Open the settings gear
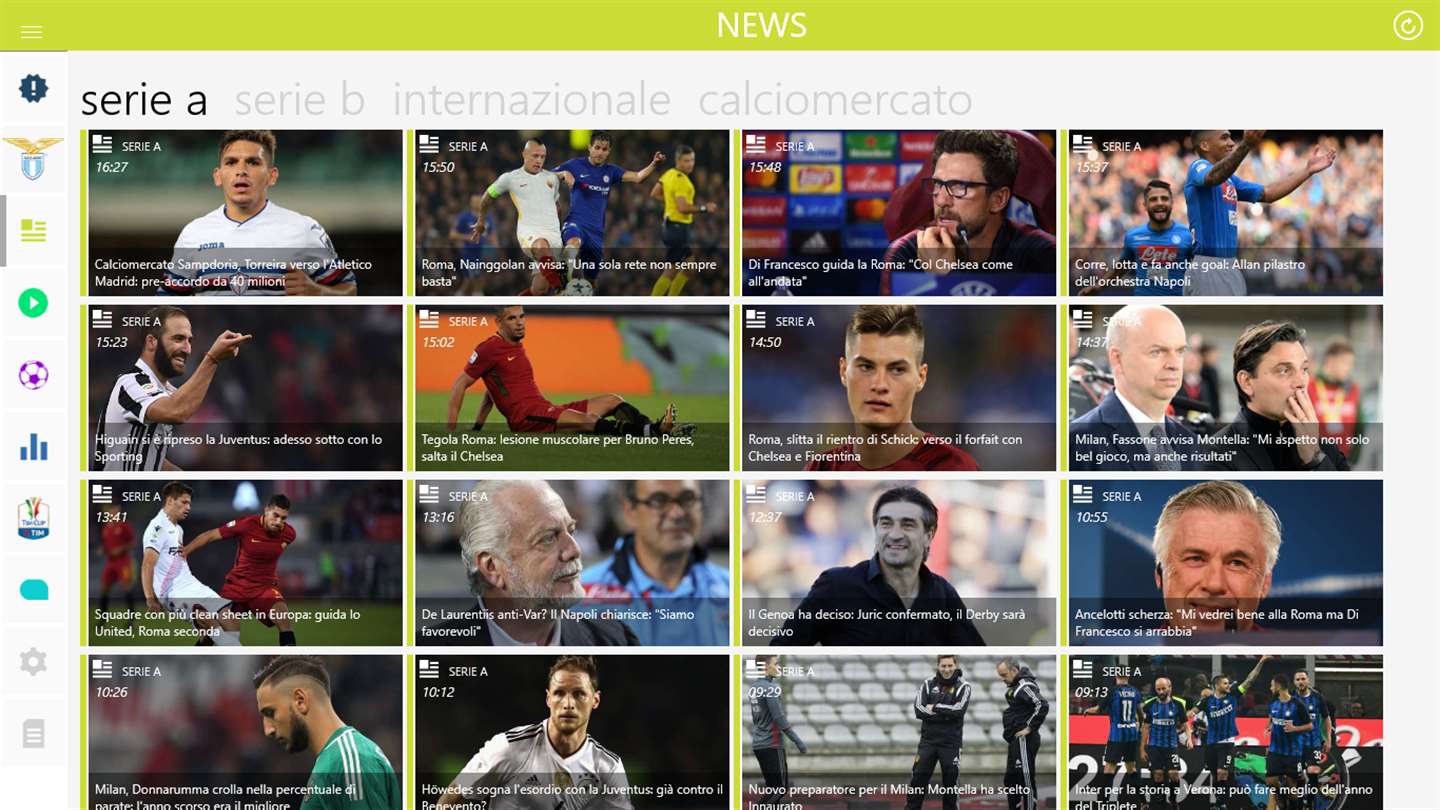This screenshot has height=810, width=1440. click(x=33, y=661)
